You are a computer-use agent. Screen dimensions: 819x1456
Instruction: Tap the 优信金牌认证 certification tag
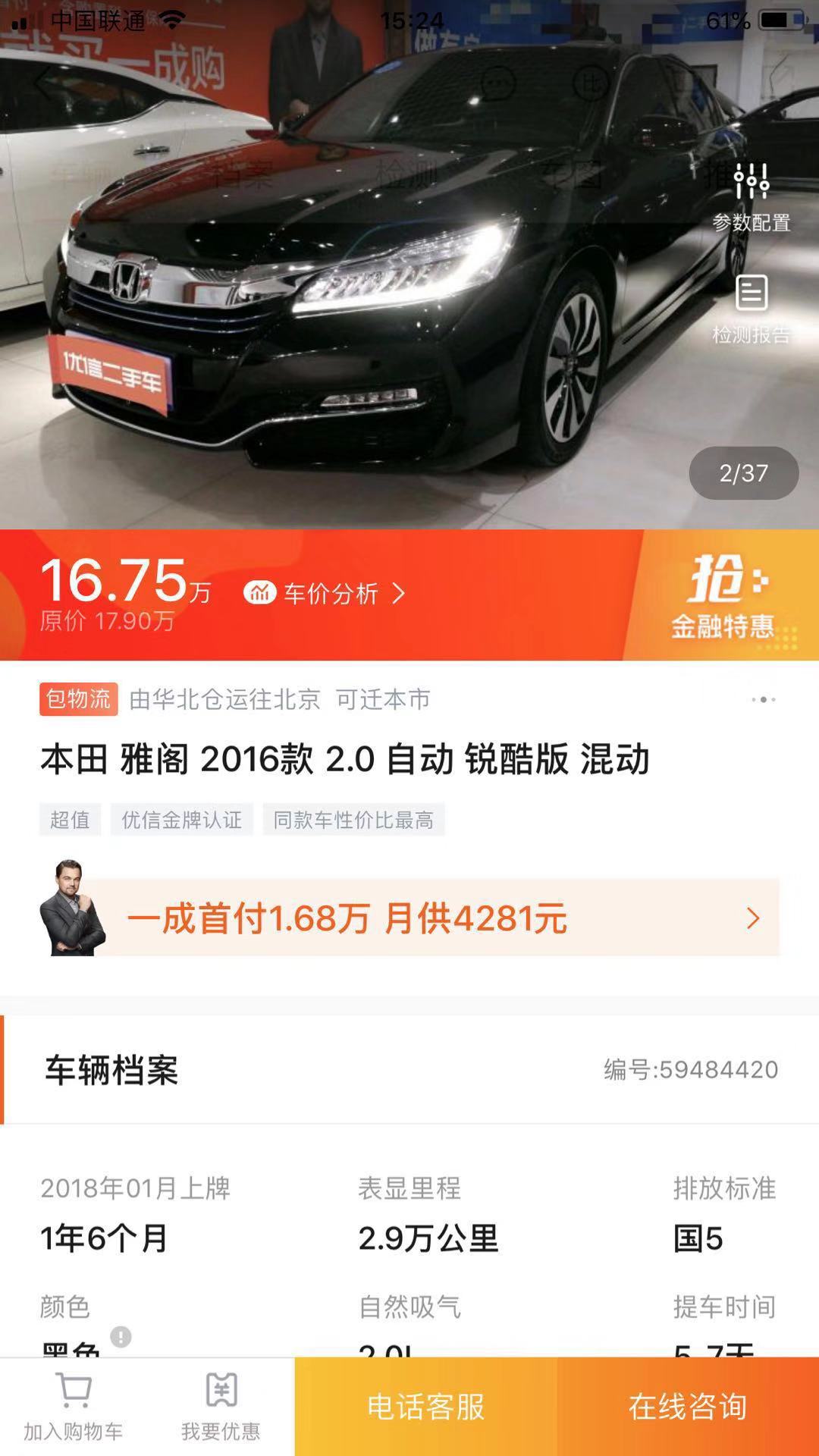point(183,820)
